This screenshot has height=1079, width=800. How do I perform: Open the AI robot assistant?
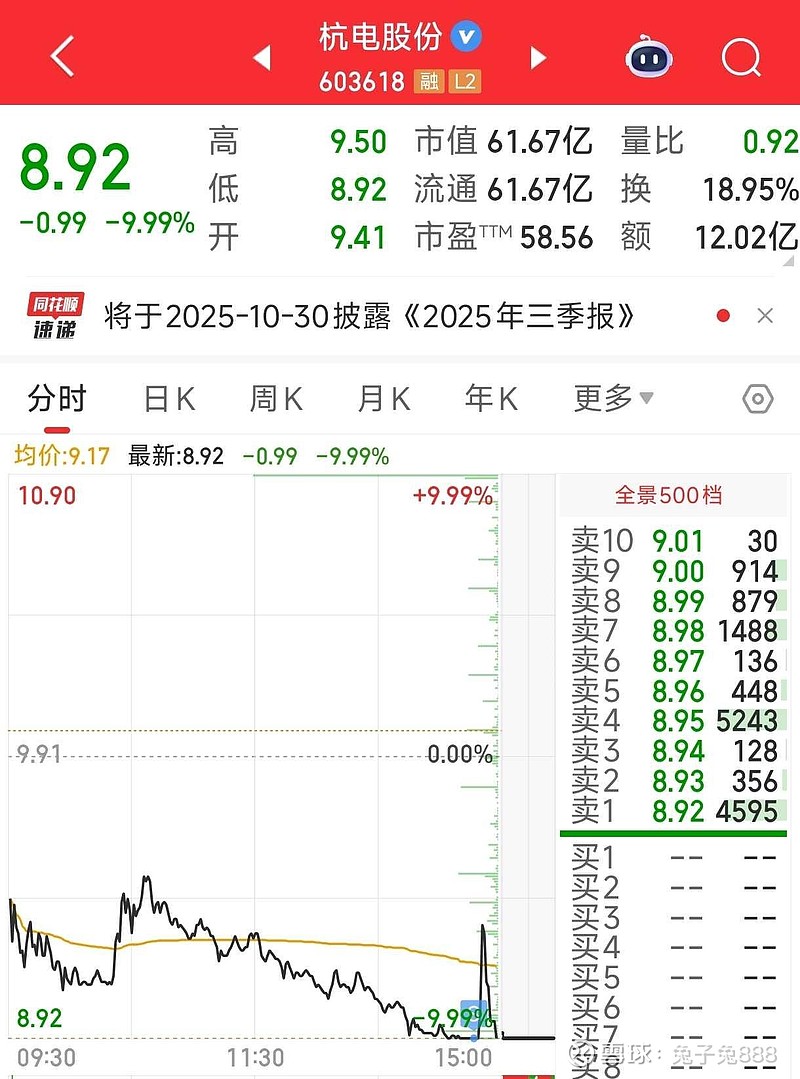pyautogui.click(x=649, y=57)
